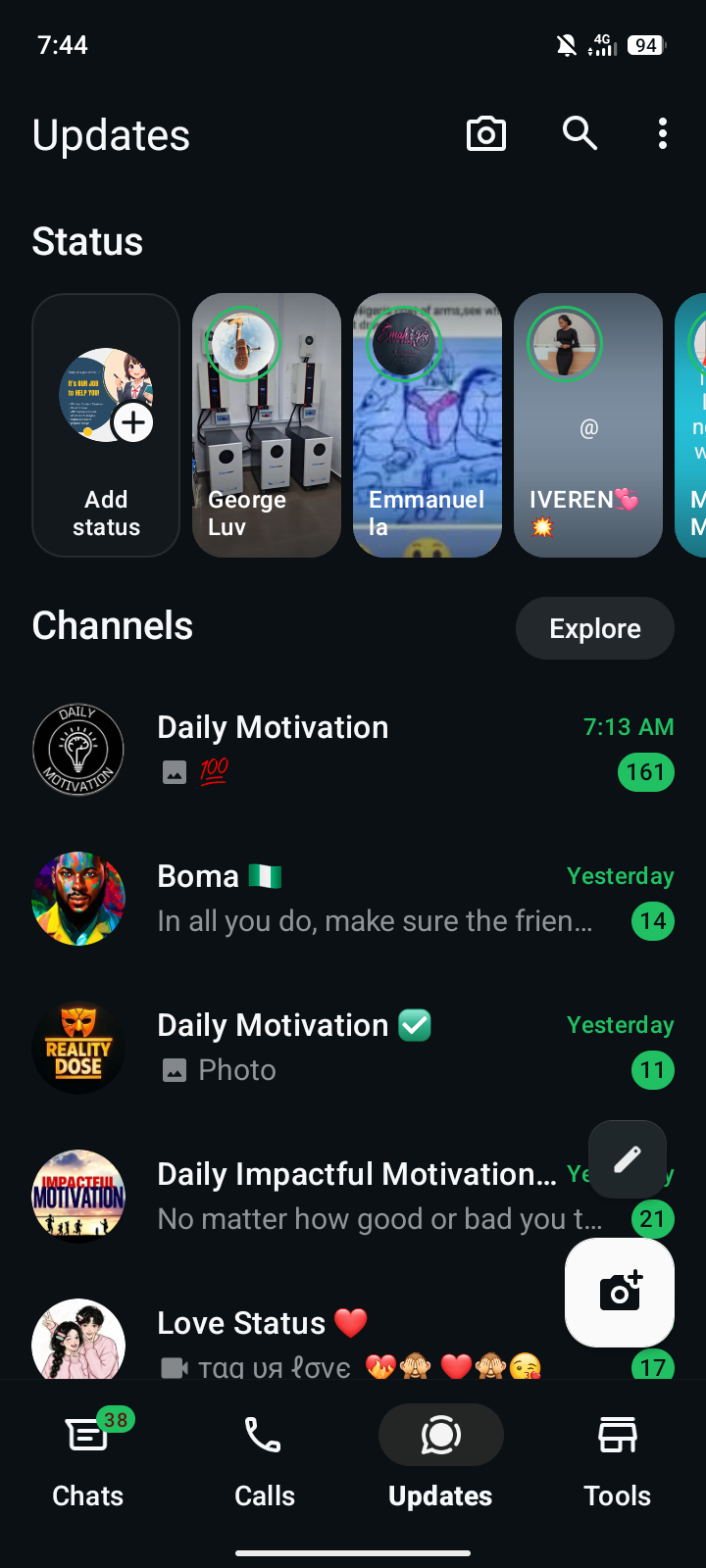This screenshot has width=706, height=1568.
Task: Open the verified Daily Motivation channel
Action: coord(353,1048)
